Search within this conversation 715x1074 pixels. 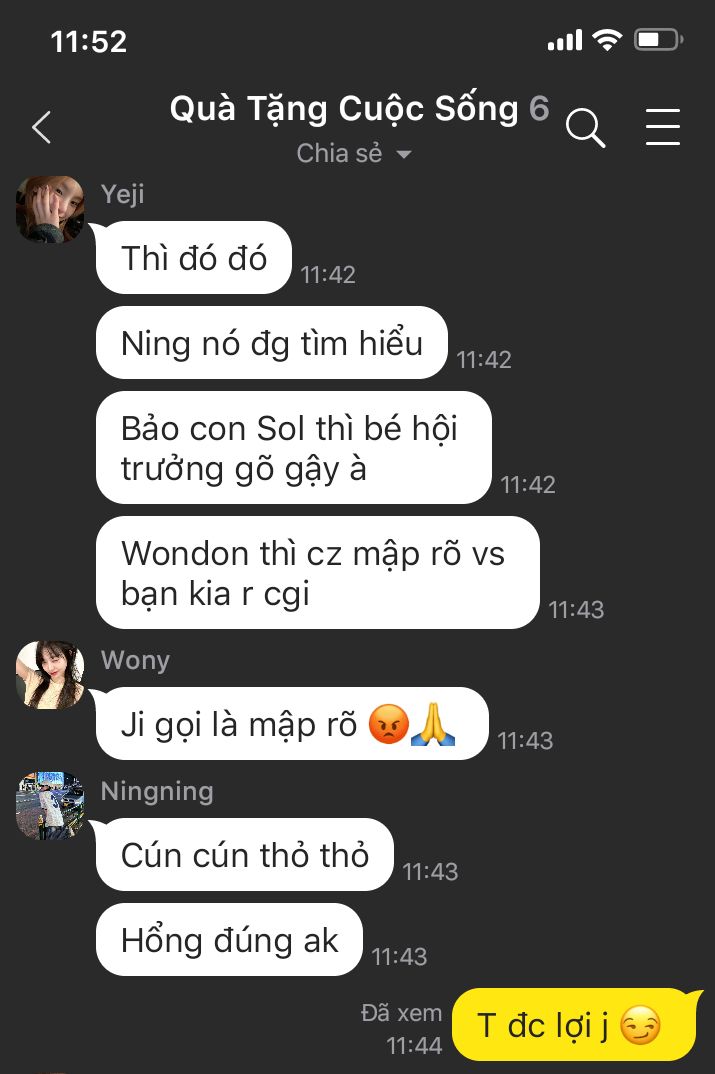tap(585, 128)
